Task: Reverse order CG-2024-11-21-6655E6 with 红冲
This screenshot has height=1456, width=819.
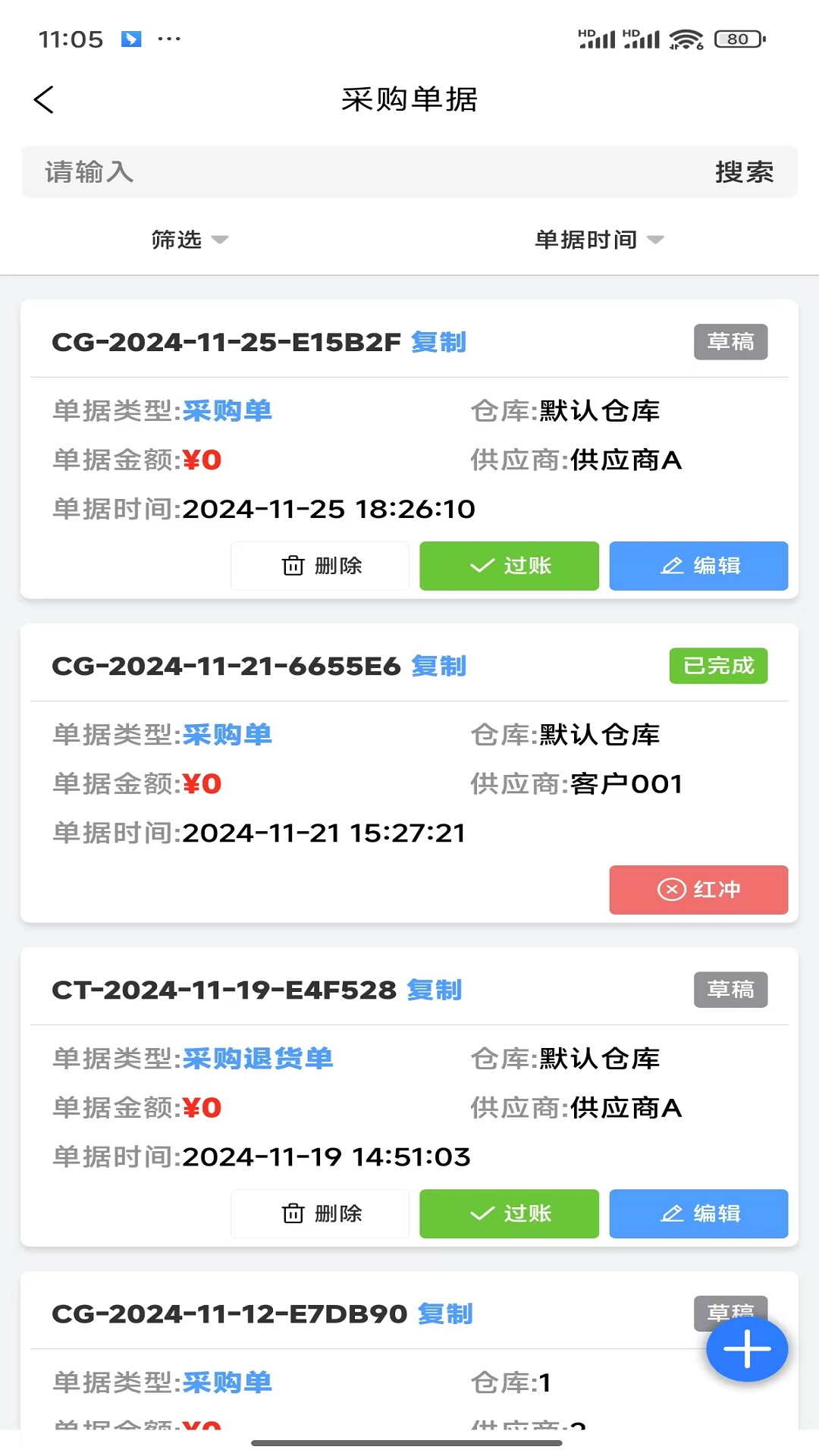Action: click(698, 890)
